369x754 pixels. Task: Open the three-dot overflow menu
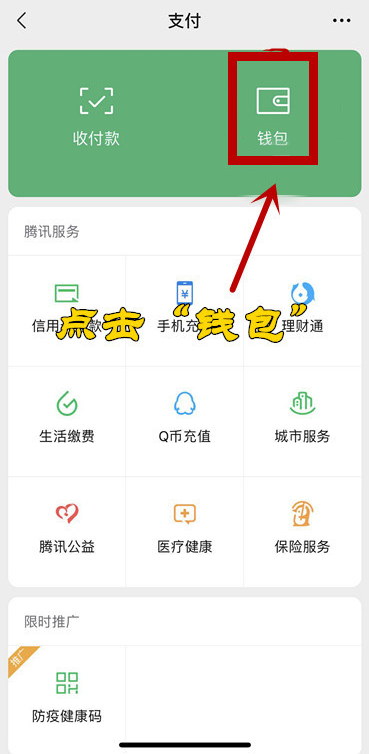click(x=342, y=21)
